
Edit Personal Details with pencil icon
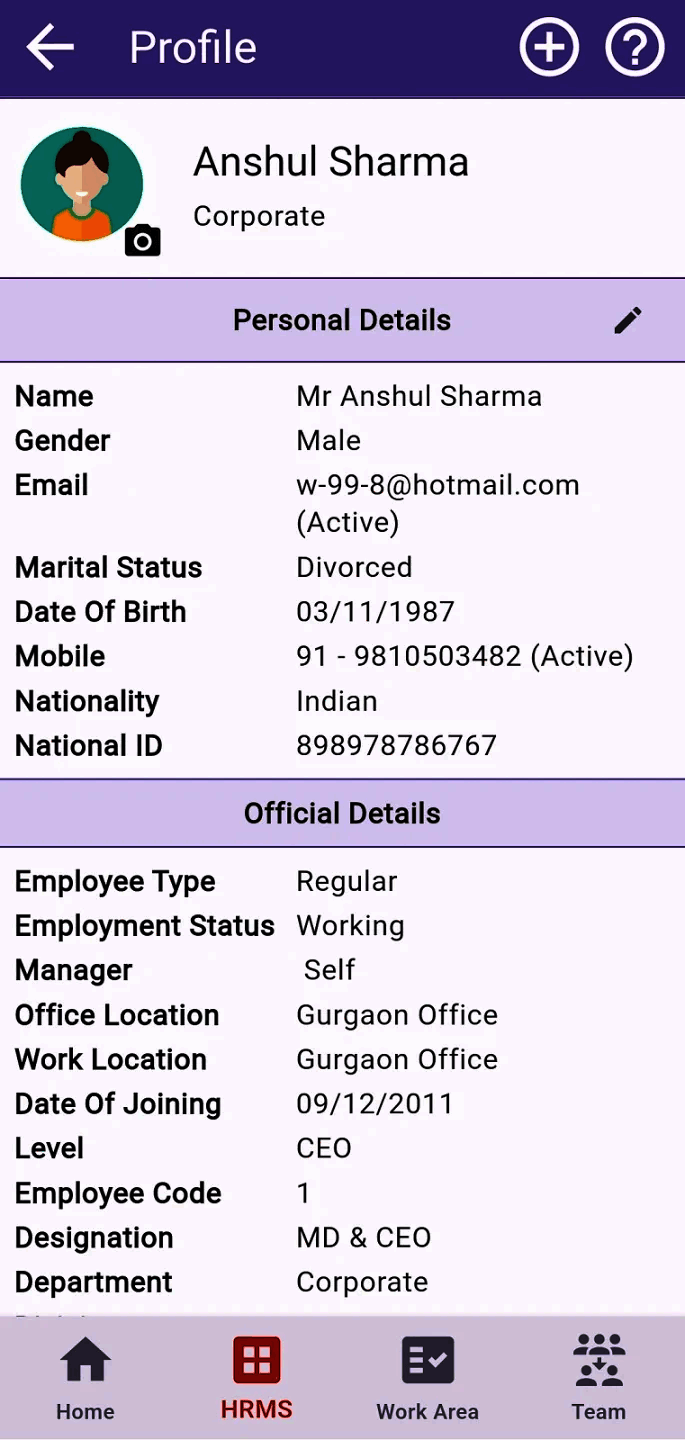point(628,320)
